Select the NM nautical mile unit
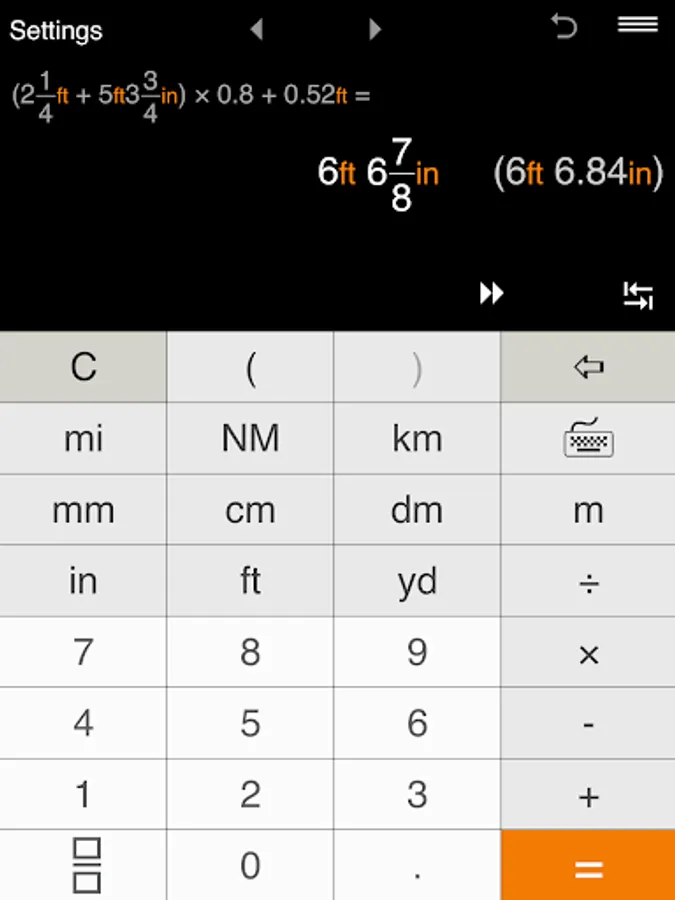The height and width of the screenshot is (900, 675). click(250, 439)
